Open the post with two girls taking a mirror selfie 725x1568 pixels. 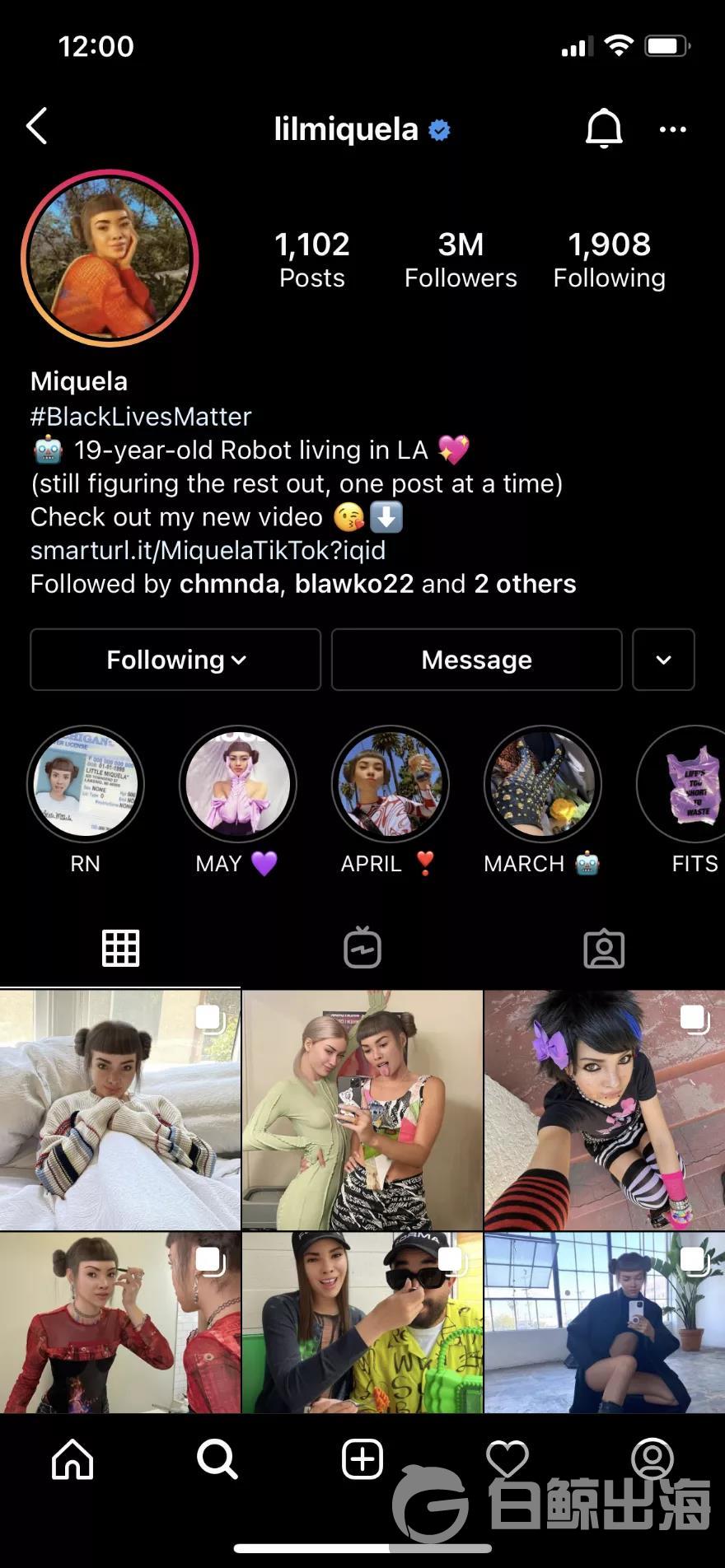point(362,1109)
